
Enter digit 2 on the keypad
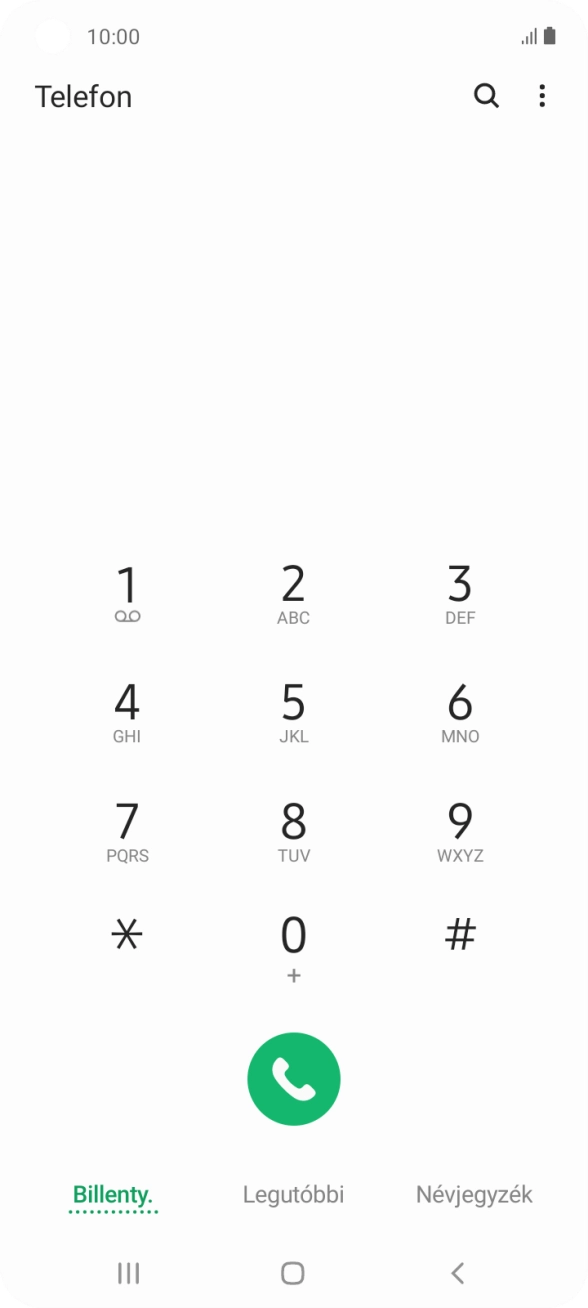(x=293, y=593)
